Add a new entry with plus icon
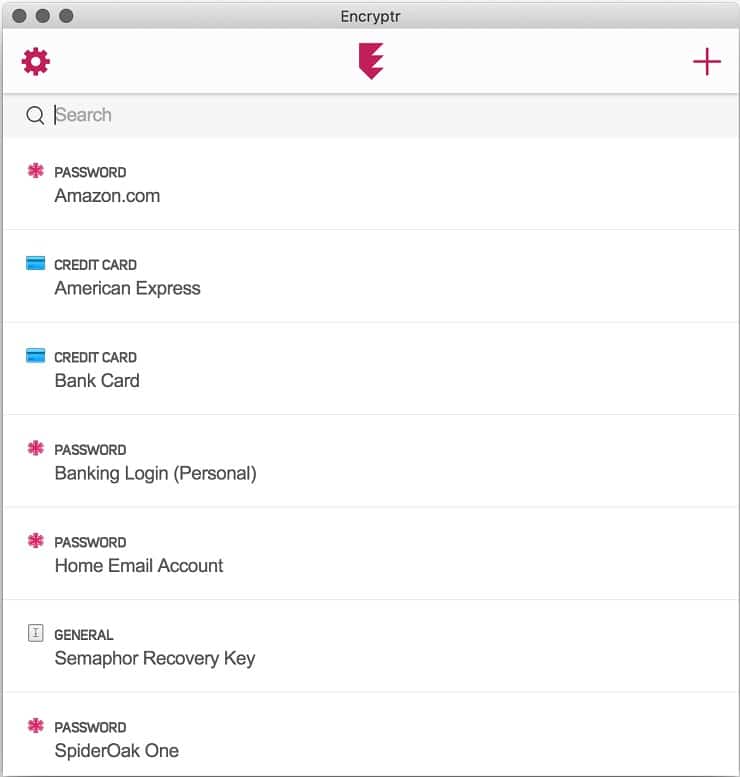 click(706, 62)
